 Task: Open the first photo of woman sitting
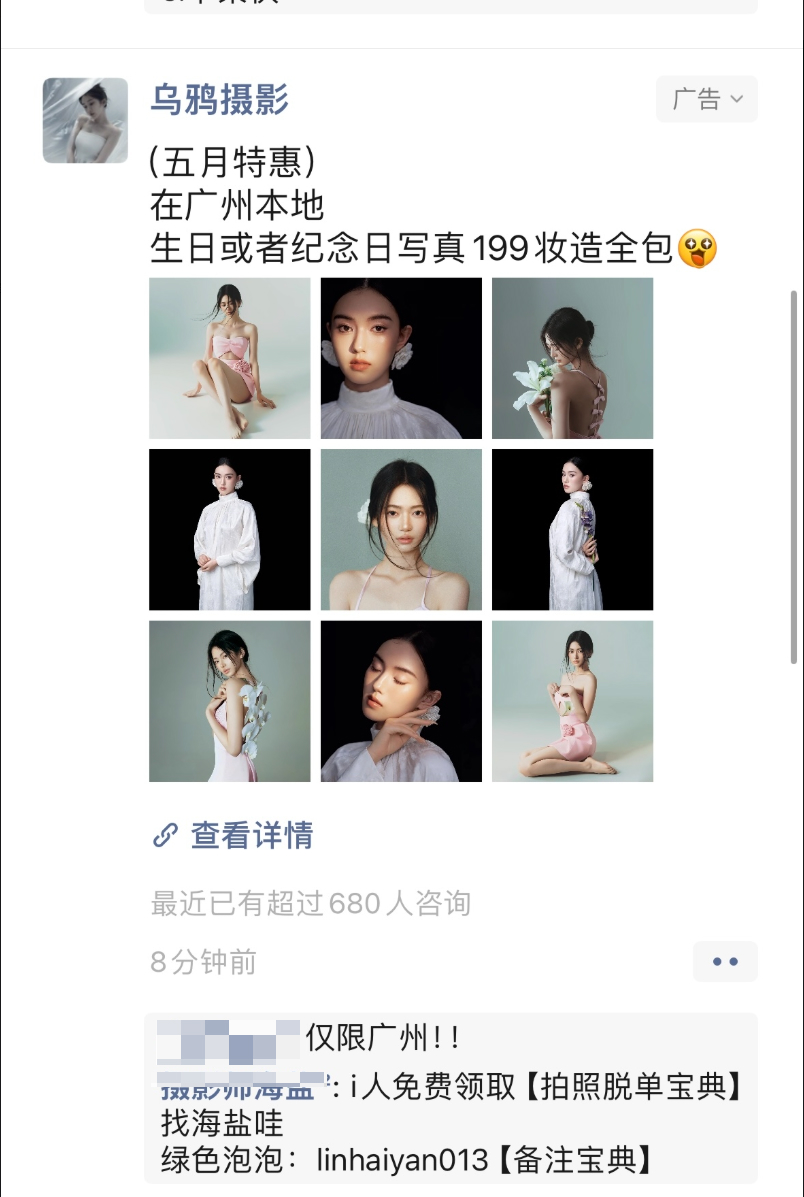pos(230,358)
